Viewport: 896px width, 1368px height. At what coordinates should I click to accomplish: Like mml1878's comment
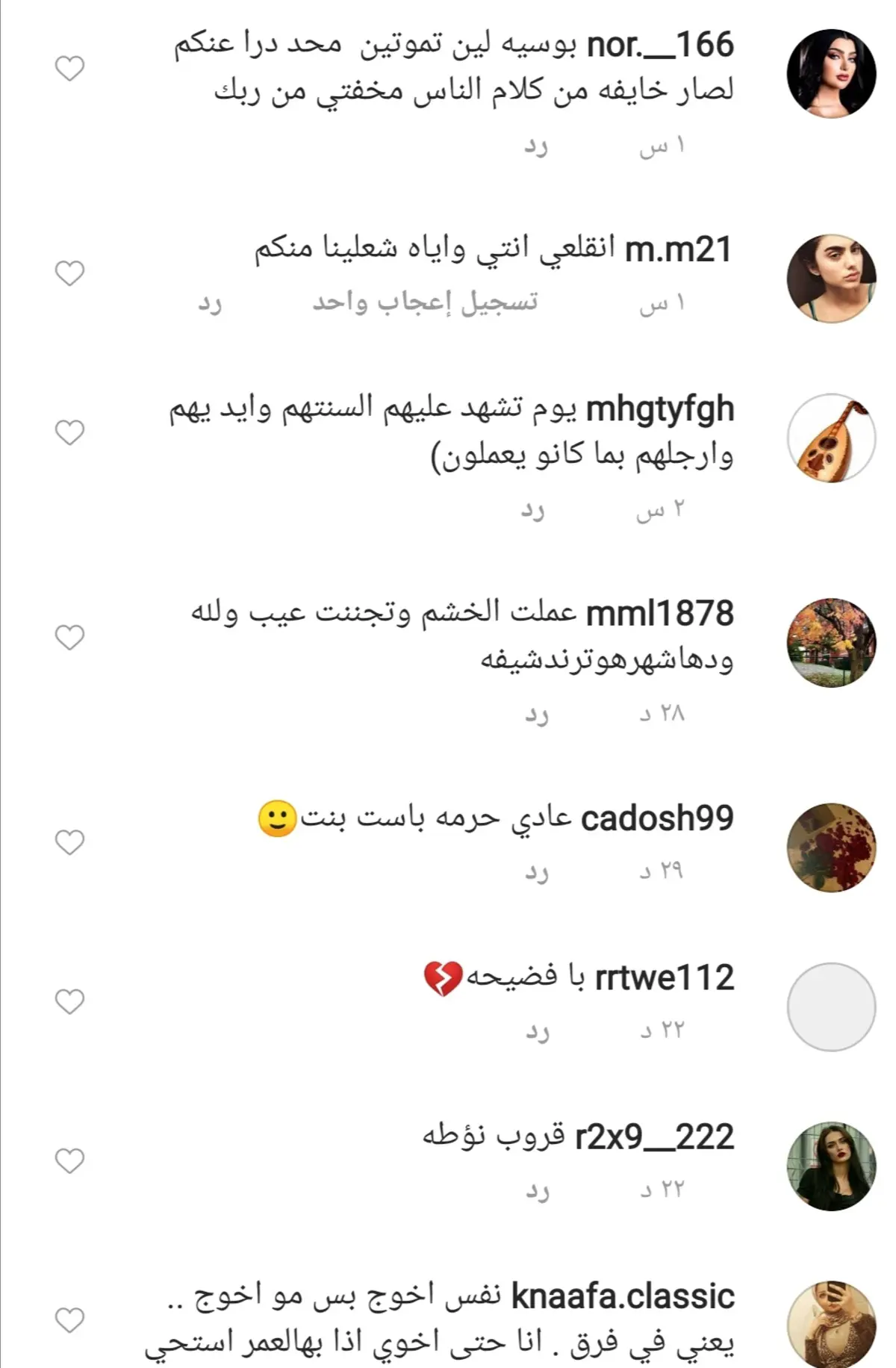[70, 637]
